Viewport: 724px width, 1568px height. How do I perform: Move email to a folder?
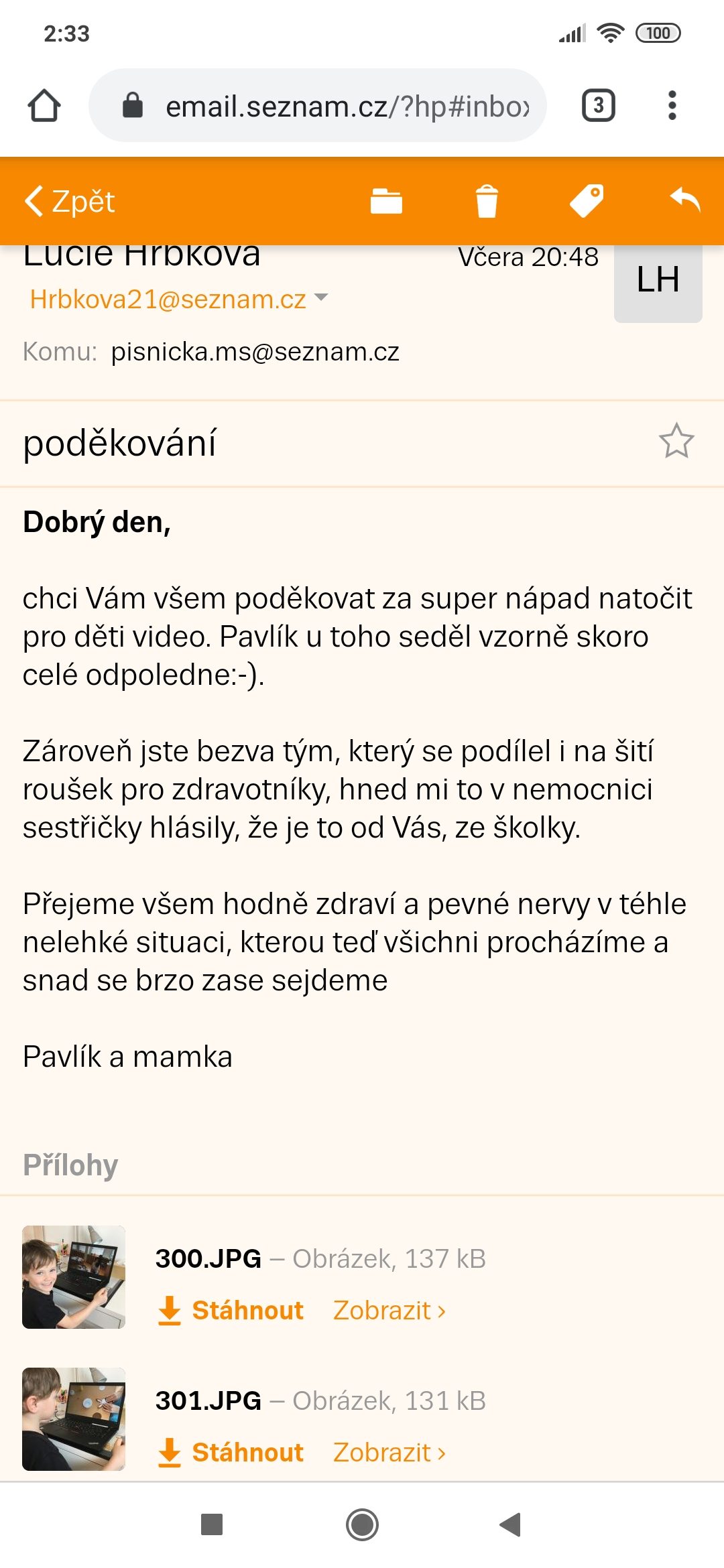click(x=386, y=201)
